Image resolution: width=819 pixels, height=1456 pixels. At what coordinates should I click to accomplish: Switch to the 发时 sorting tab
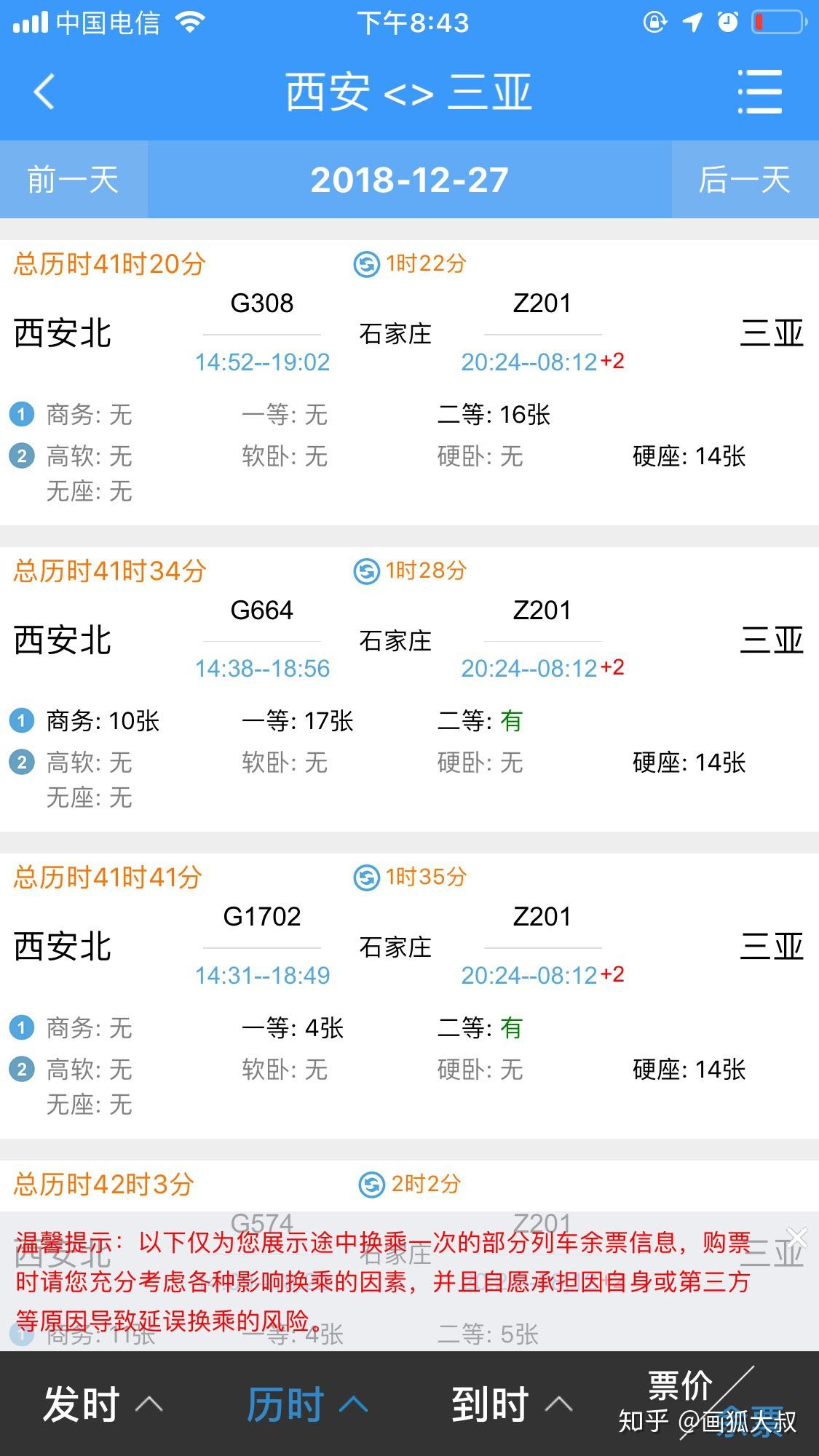point(80,1404)
